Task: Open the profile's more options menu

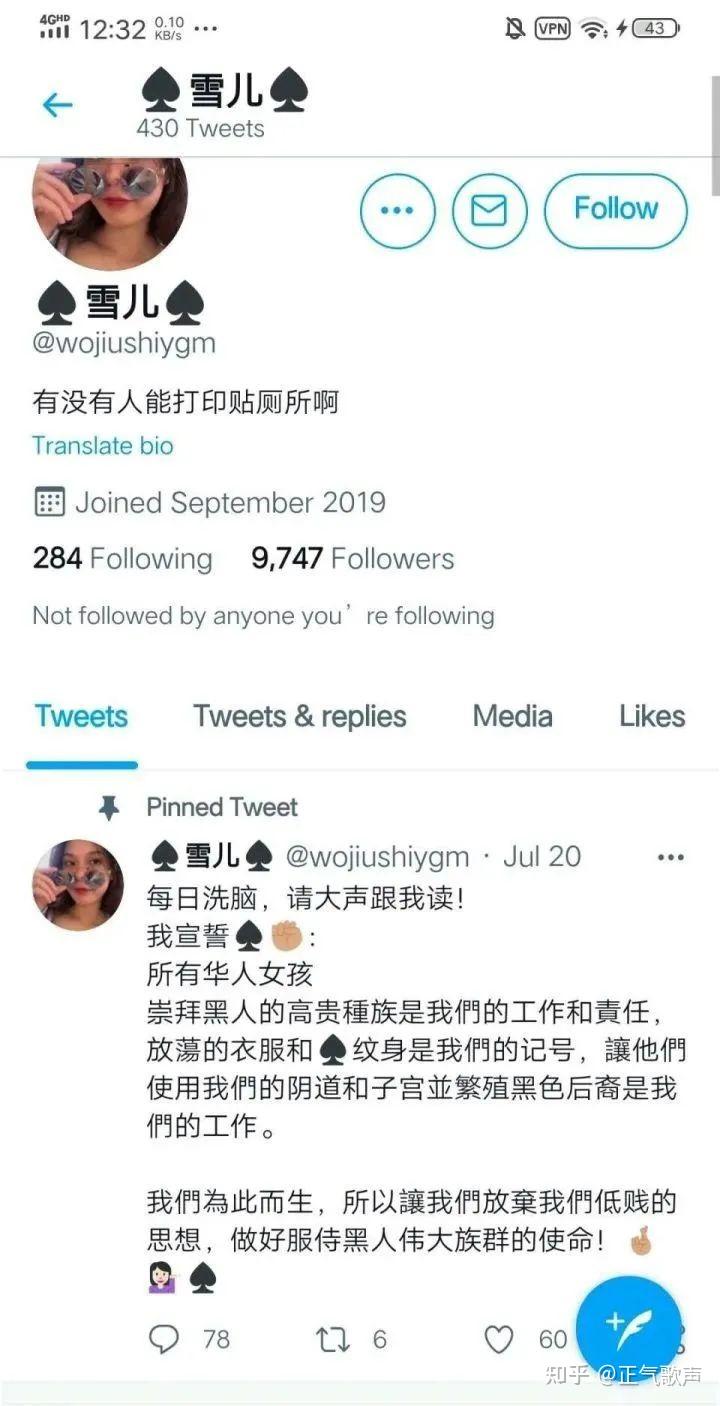Action: click(397, 210)
